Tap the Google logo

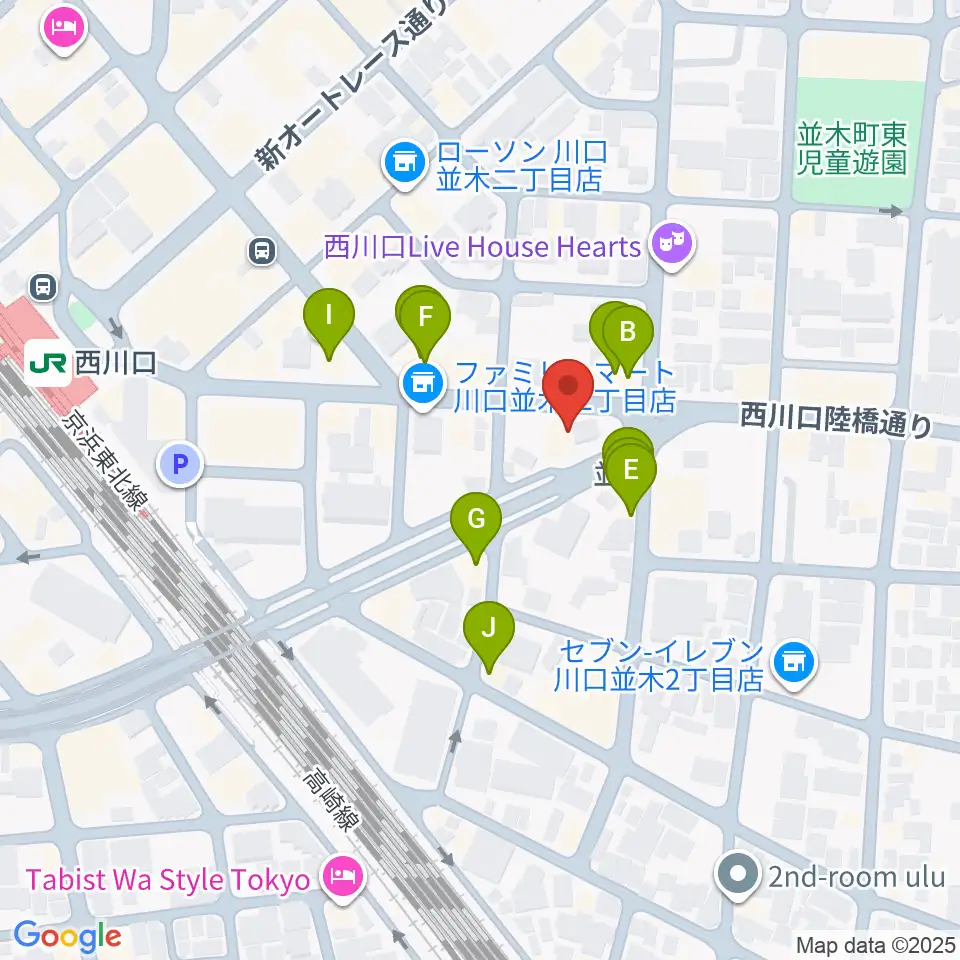pos(67,937)
